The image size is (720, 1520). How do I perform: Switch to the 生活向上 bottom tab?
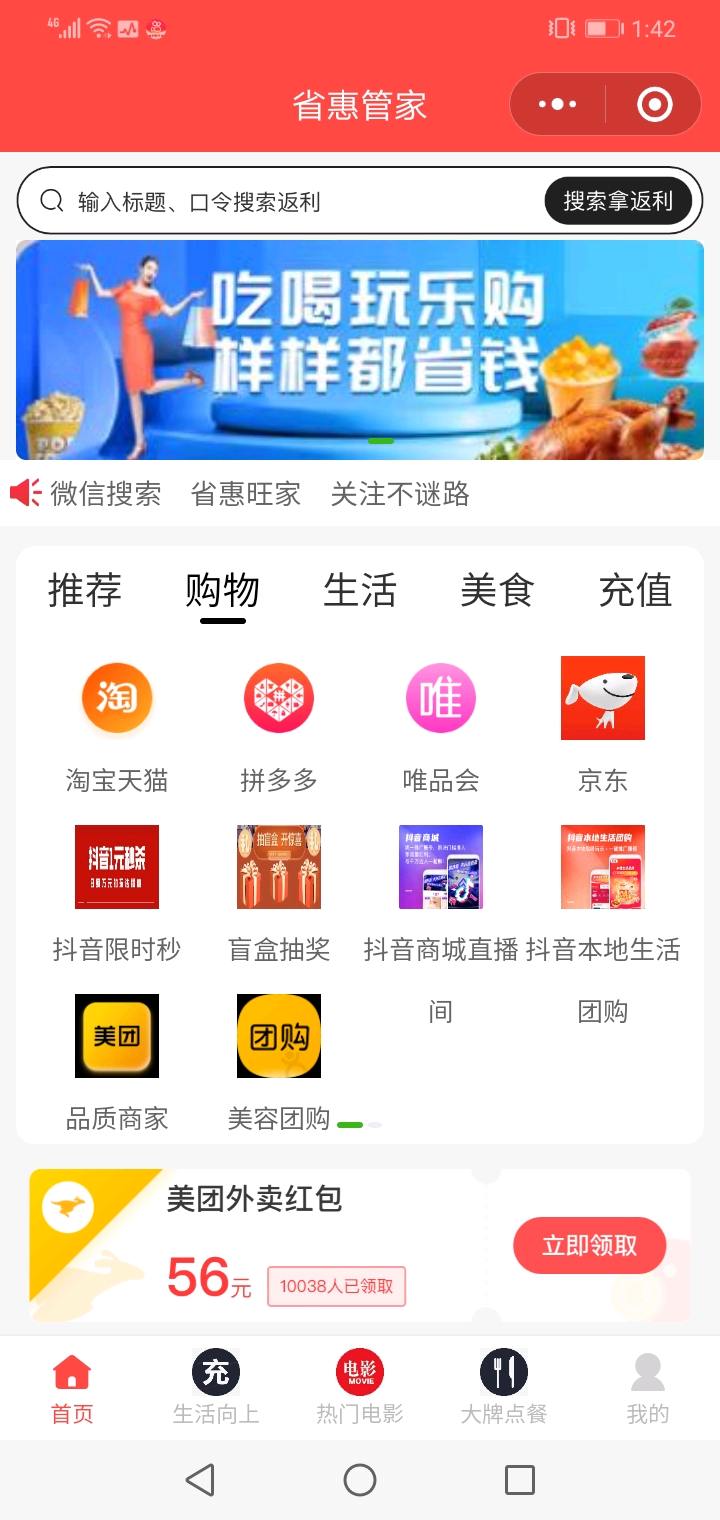pyautogui.click(x=216, y=1387)
